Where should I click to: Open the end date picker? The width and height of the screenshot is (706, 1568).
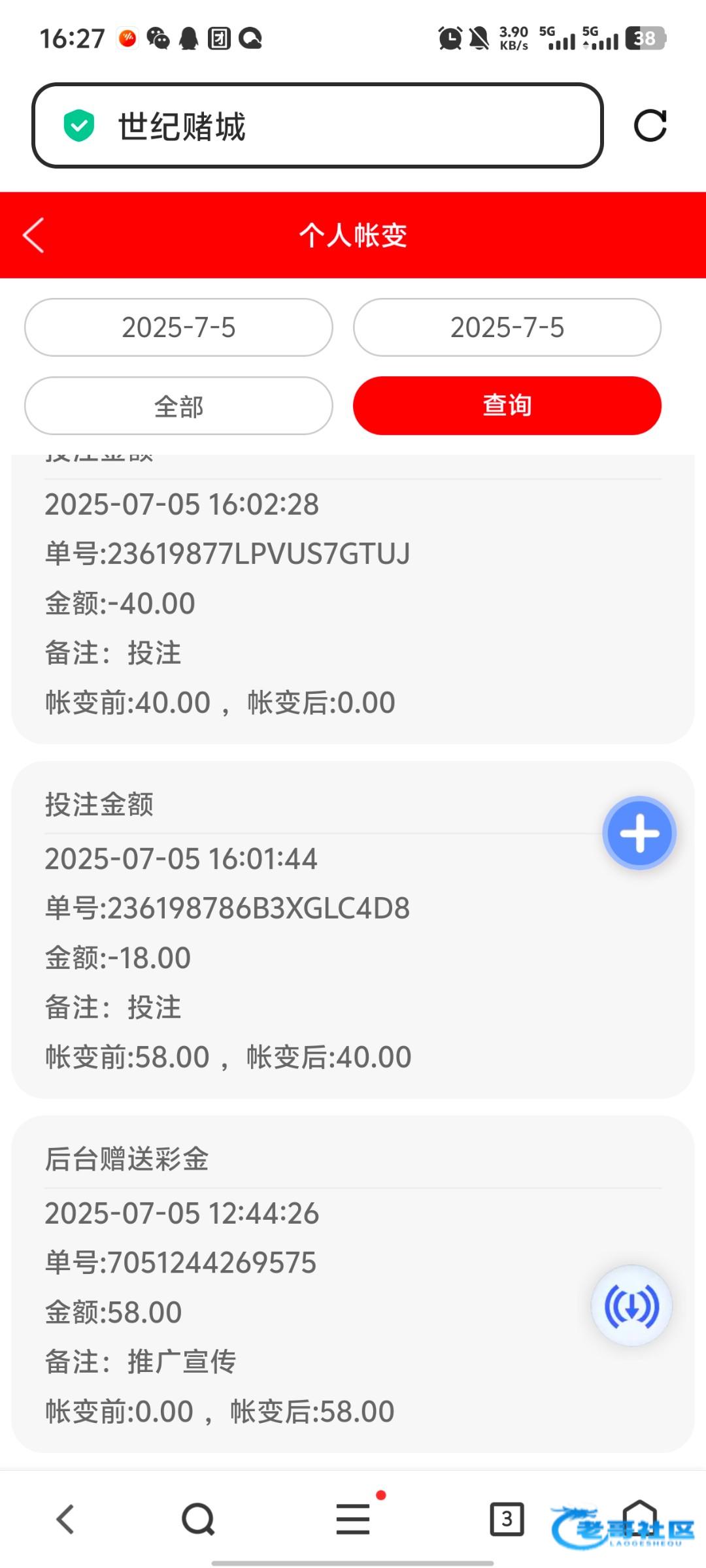507,327
